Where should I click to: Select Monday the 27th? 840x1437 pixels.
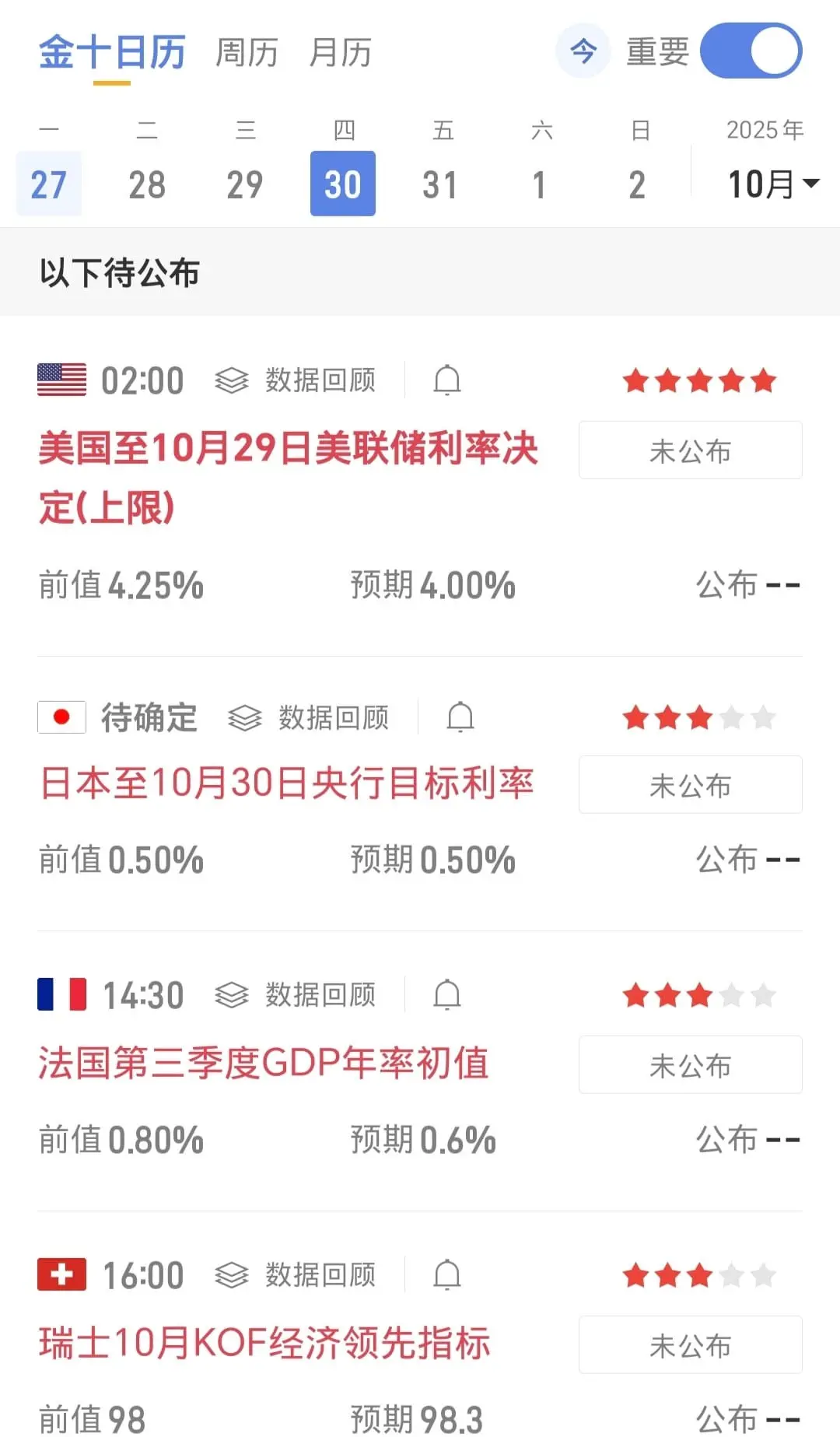click(x=48, y=184)
